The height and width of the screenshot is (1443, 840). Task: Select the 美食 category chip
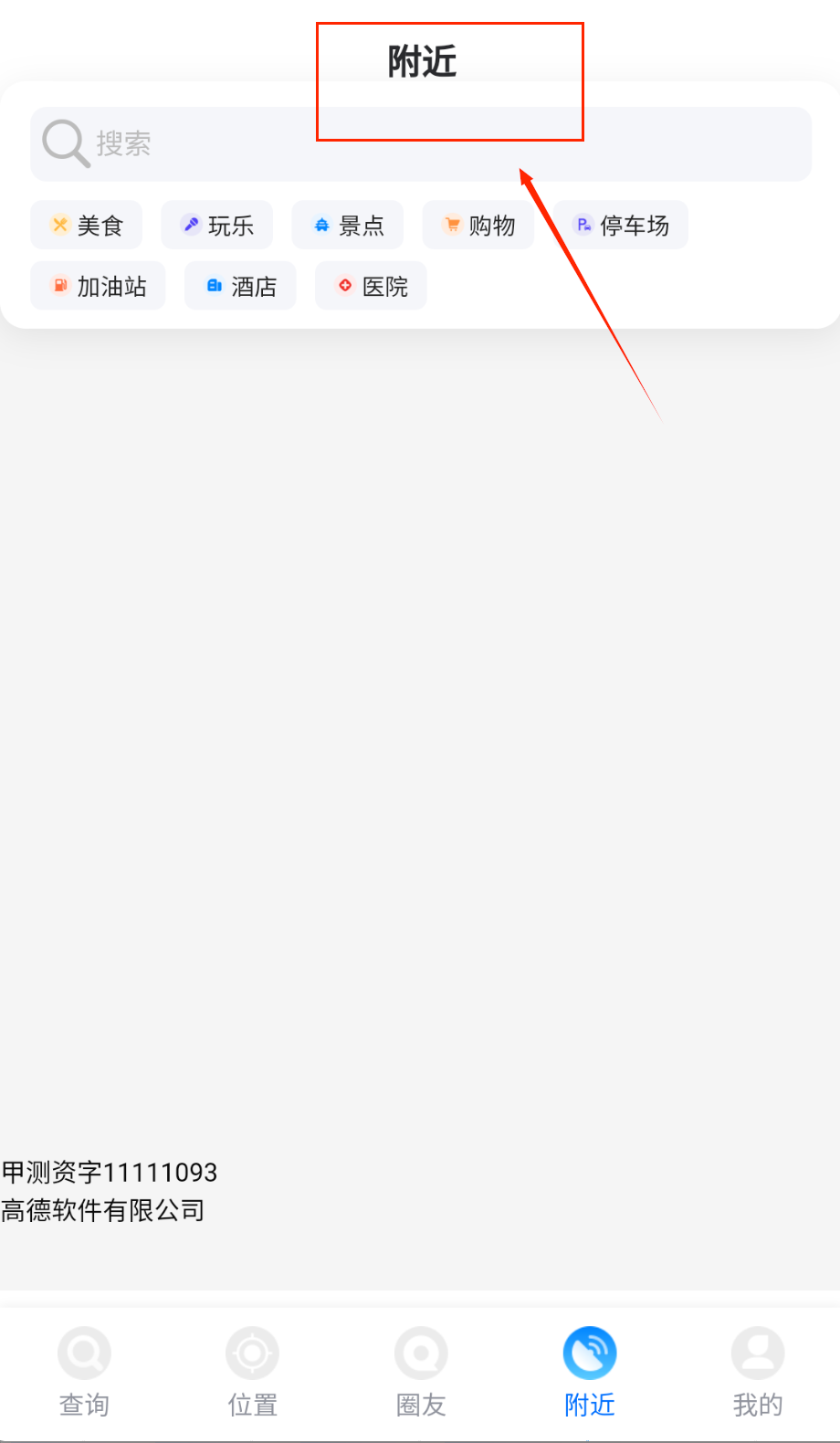point(87,226)
